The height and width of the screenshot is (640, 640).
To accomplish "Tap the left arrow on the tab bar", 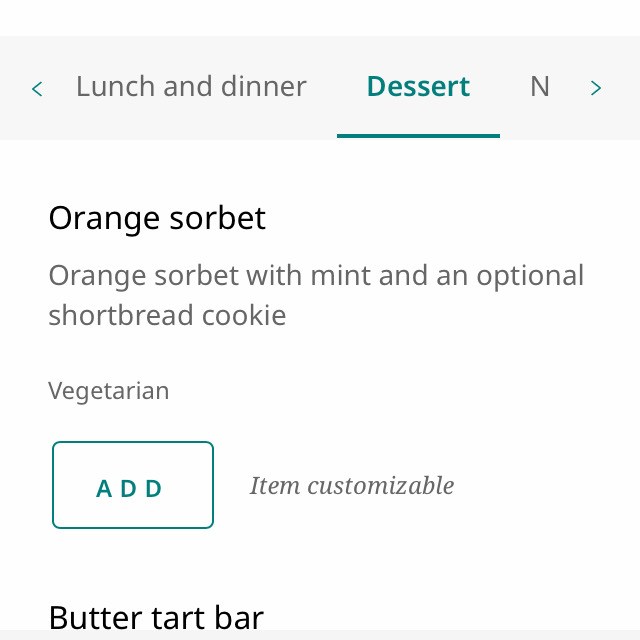I will coord(37,89).
